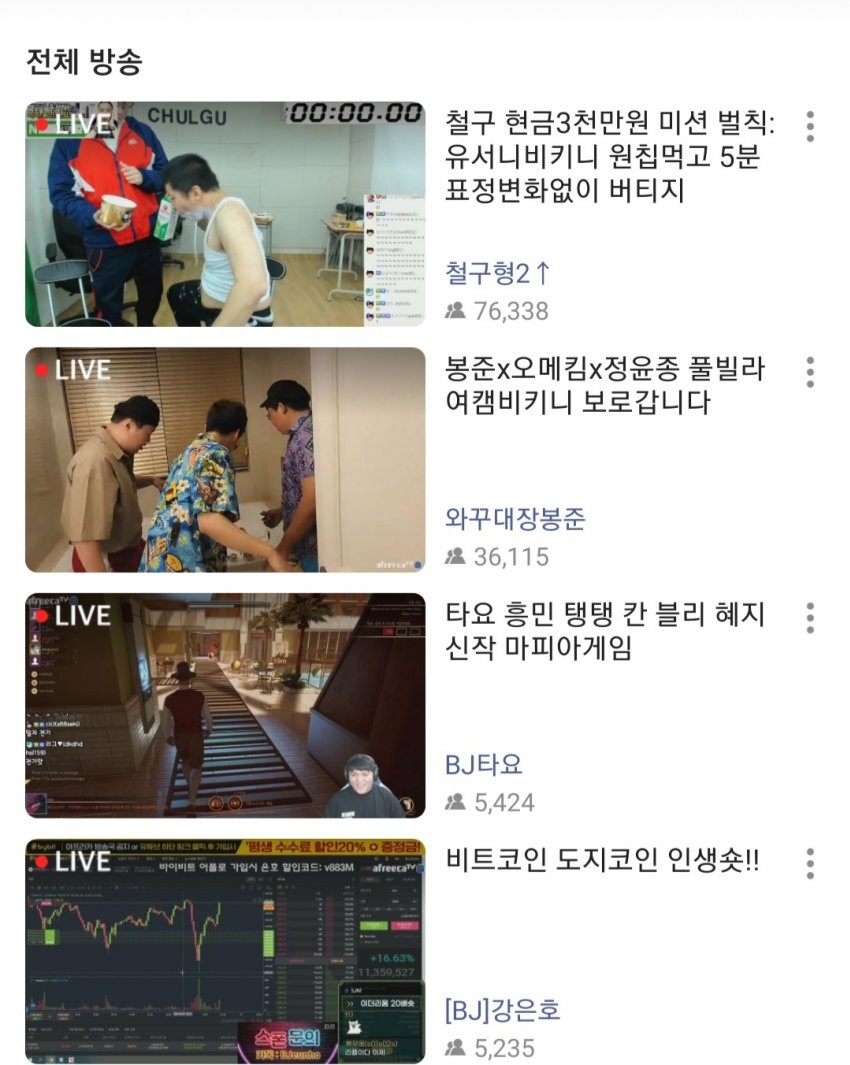Open the 신작 마피아게임 broadcast title
This screenshot has height=1065, width=850.
(x=605, y=631)
